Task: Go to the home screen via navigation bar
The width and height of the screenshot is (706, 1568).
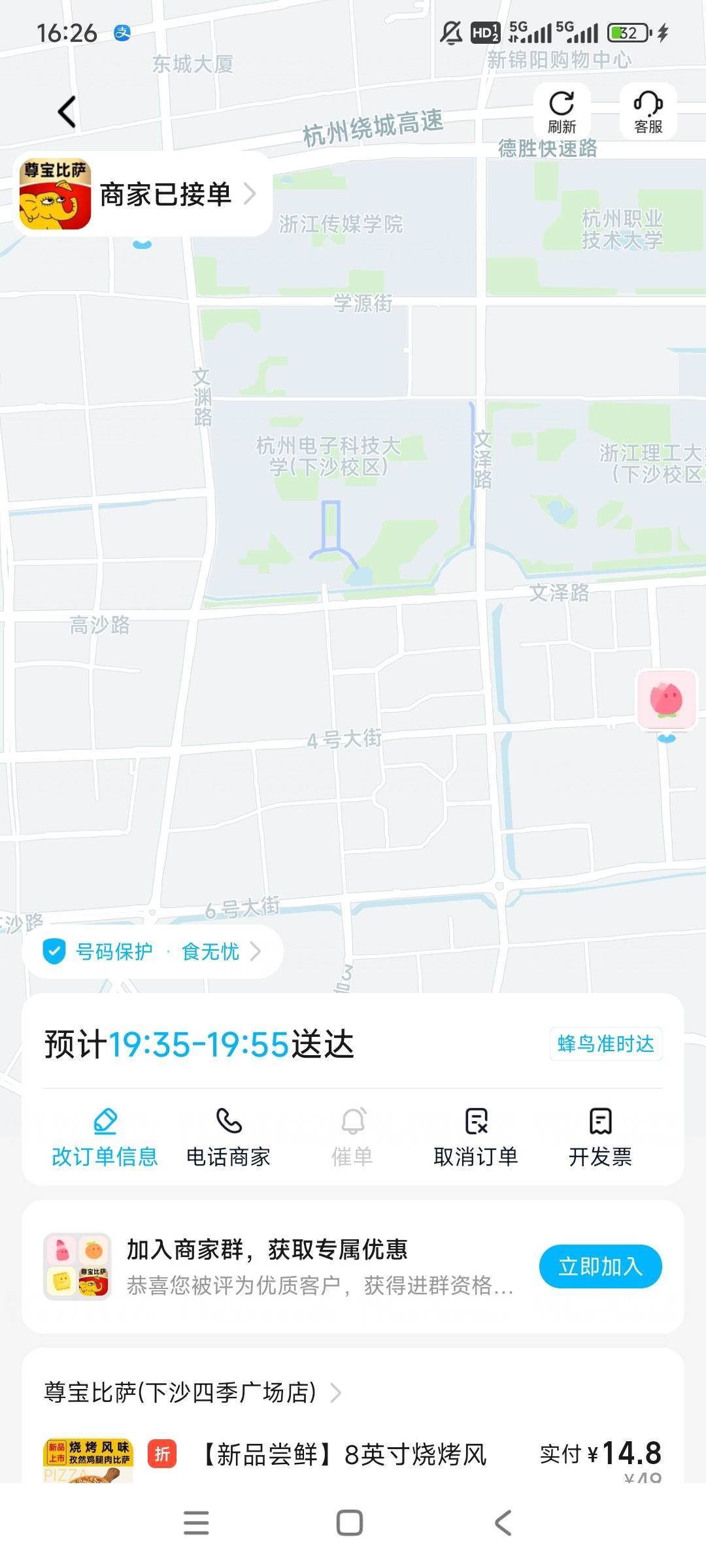Action: point(350,1523)
